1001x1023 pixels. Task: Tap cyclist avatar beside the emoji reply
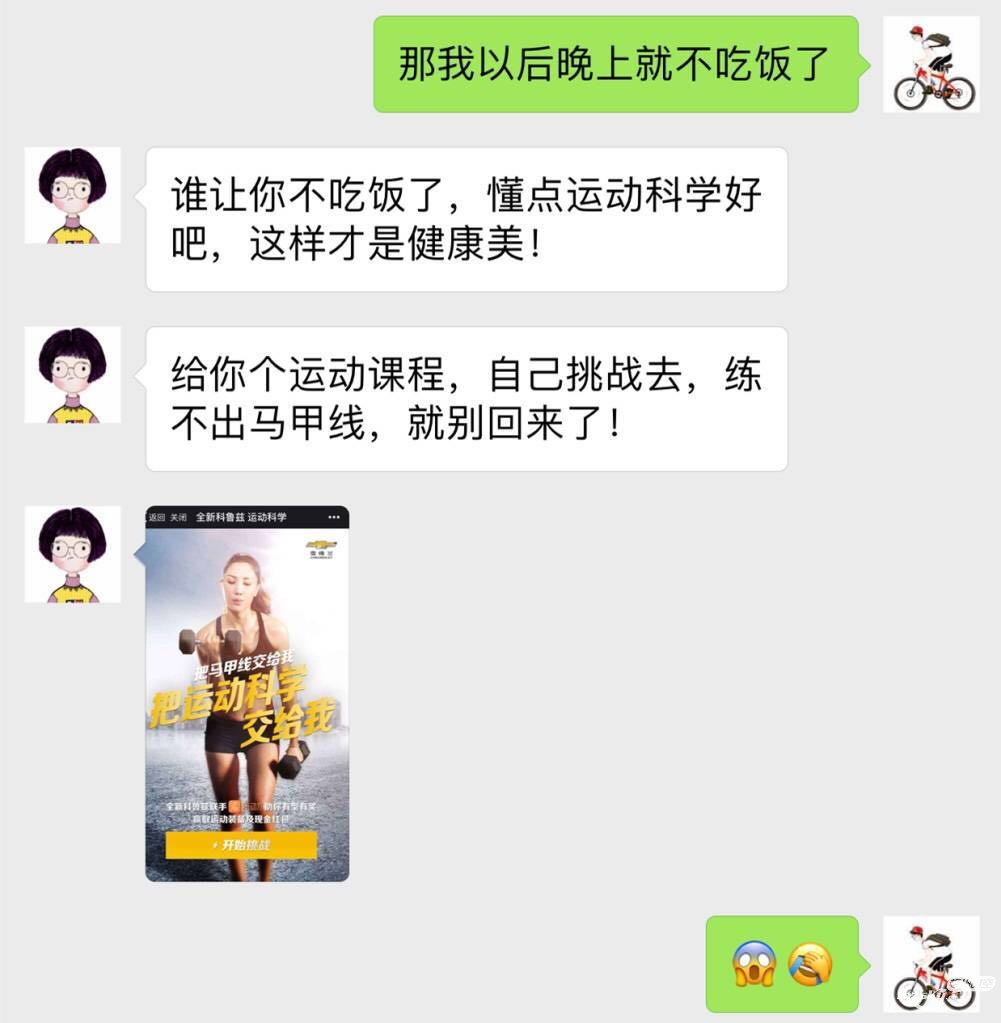pos(931,963)
